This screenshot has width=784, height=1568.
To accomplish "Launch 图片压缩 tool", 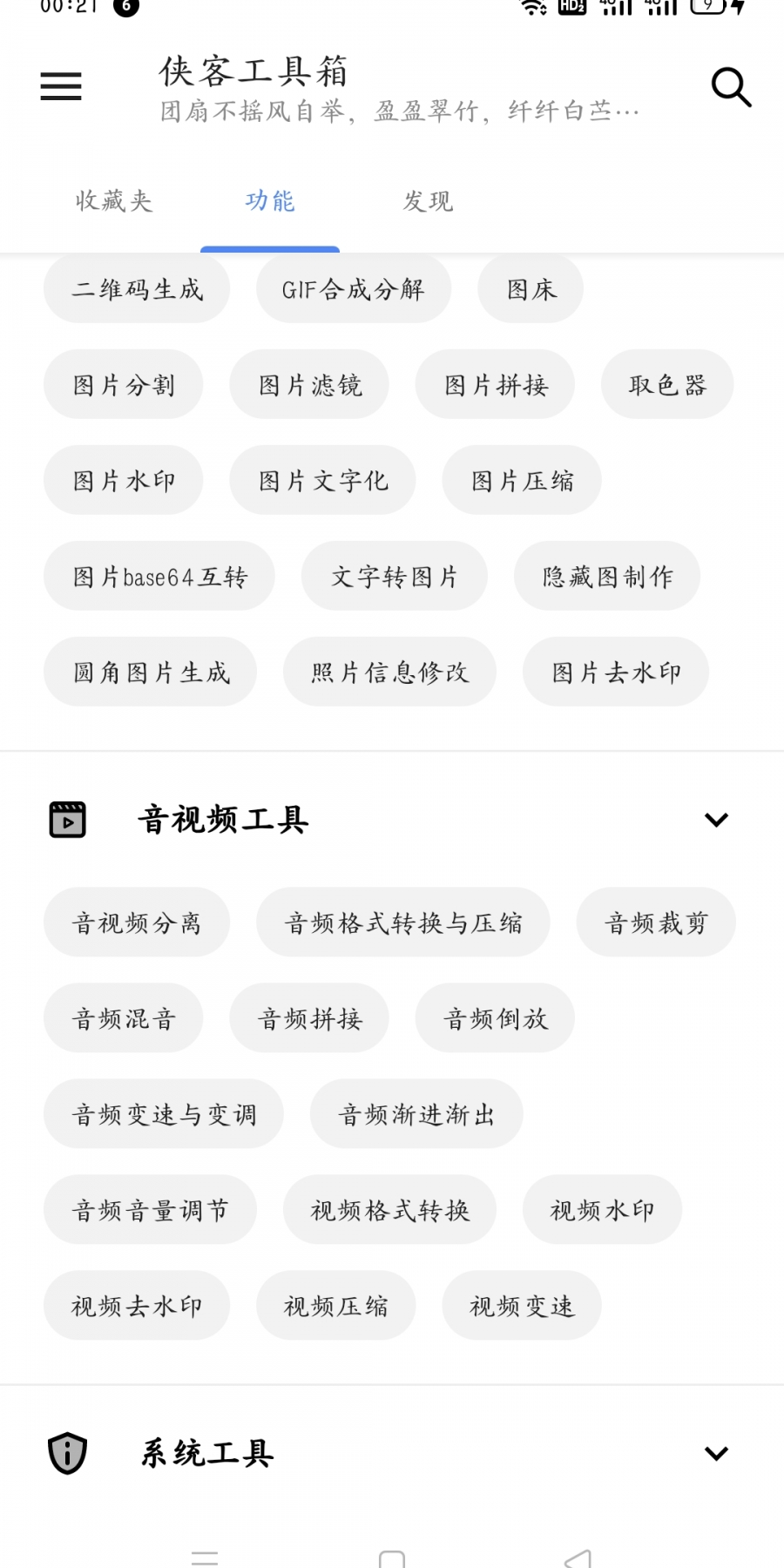I will [x=522, y=481].
